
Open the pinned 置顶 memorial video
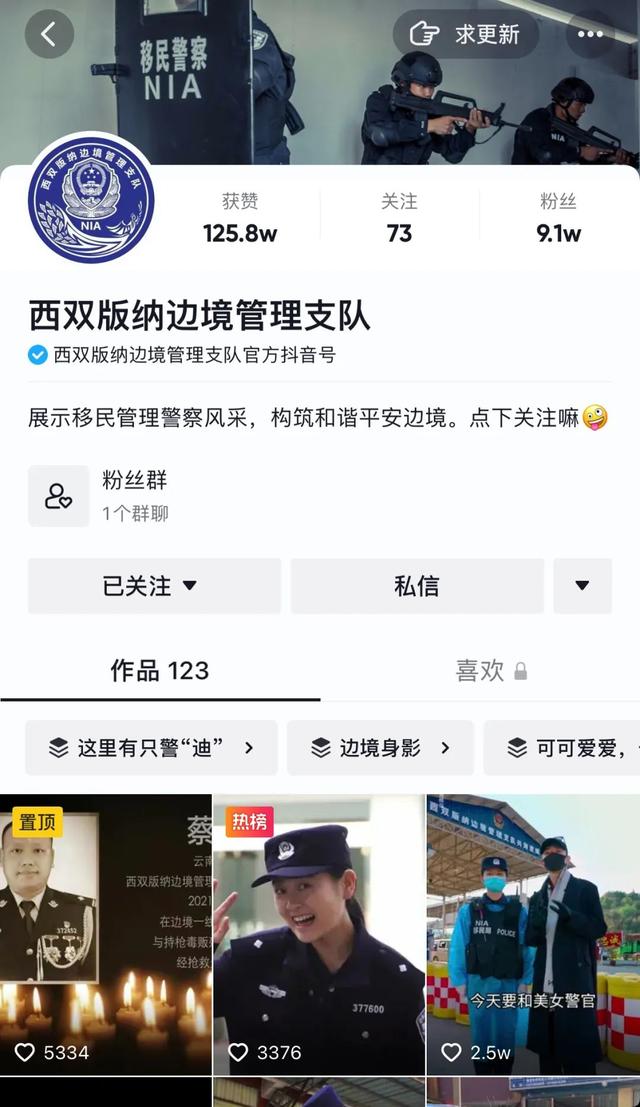click(106, 935)
